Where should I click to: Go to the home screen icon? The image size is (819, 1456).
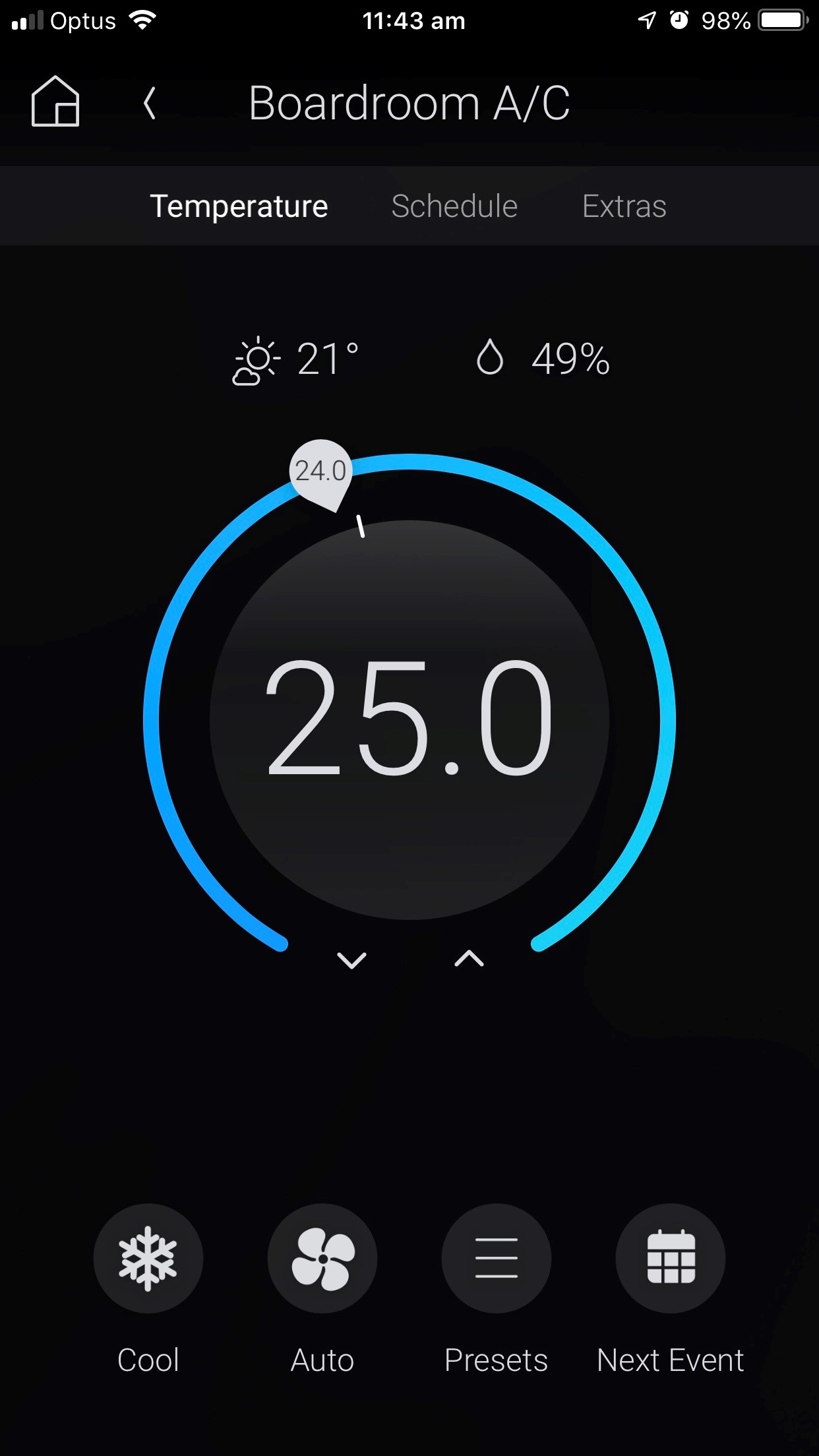tap(55, 102)
